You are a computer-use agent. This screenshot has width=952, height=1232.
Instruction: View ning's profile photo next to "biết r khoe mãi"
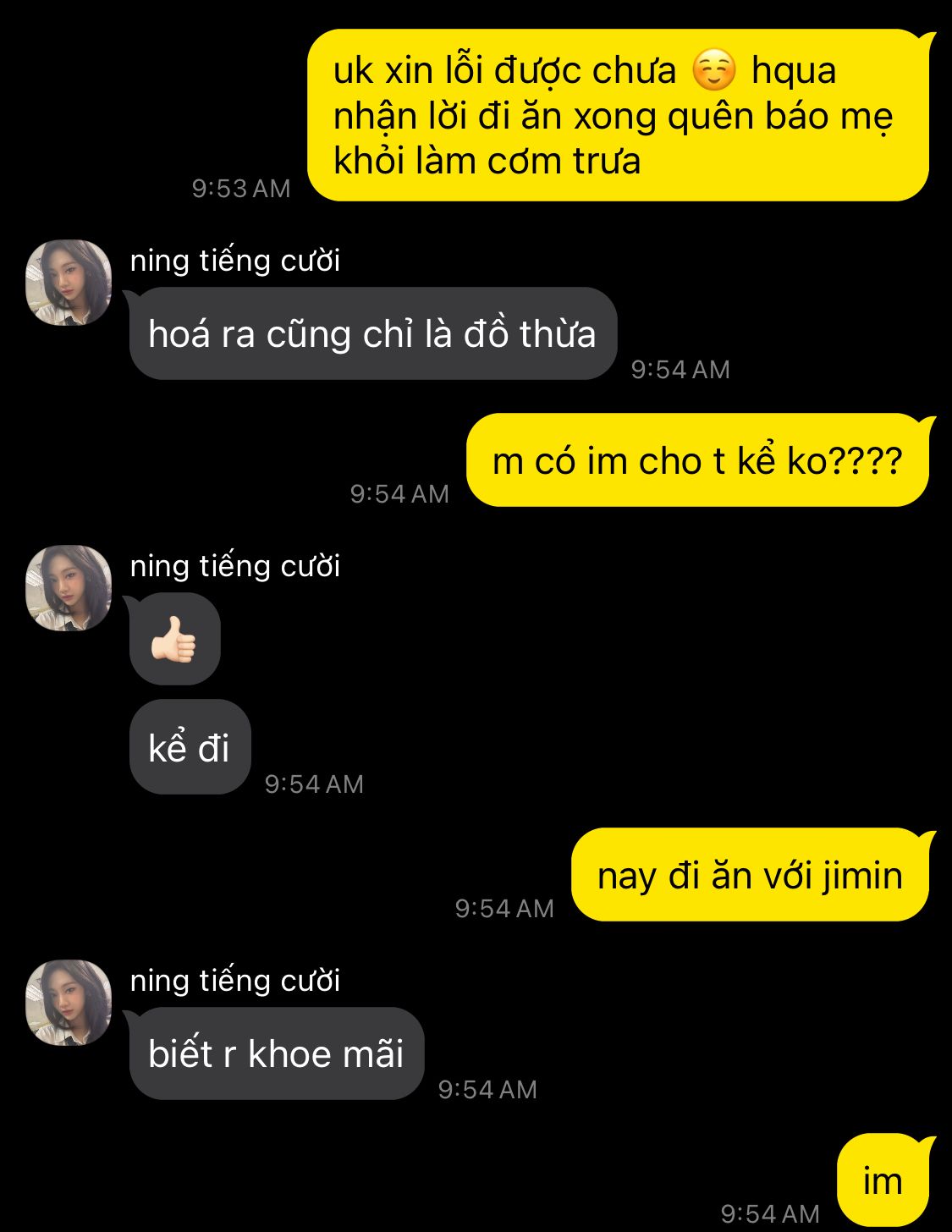coord(69,1003)
